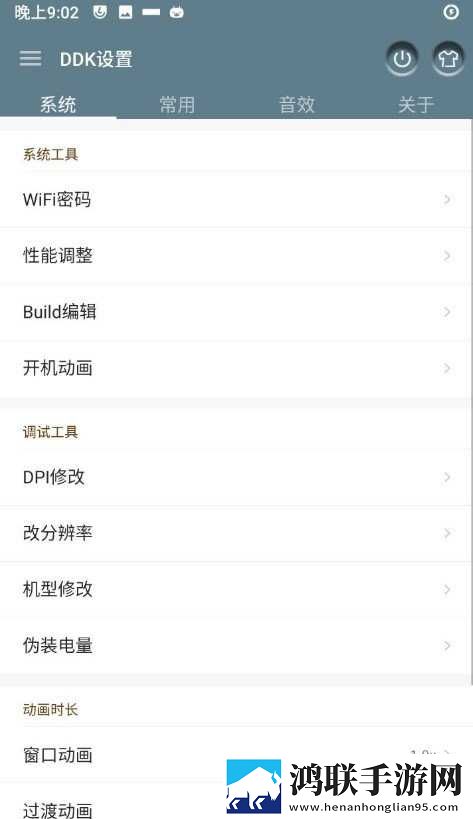Open the hamburger drawer menu

click(30, 58)
